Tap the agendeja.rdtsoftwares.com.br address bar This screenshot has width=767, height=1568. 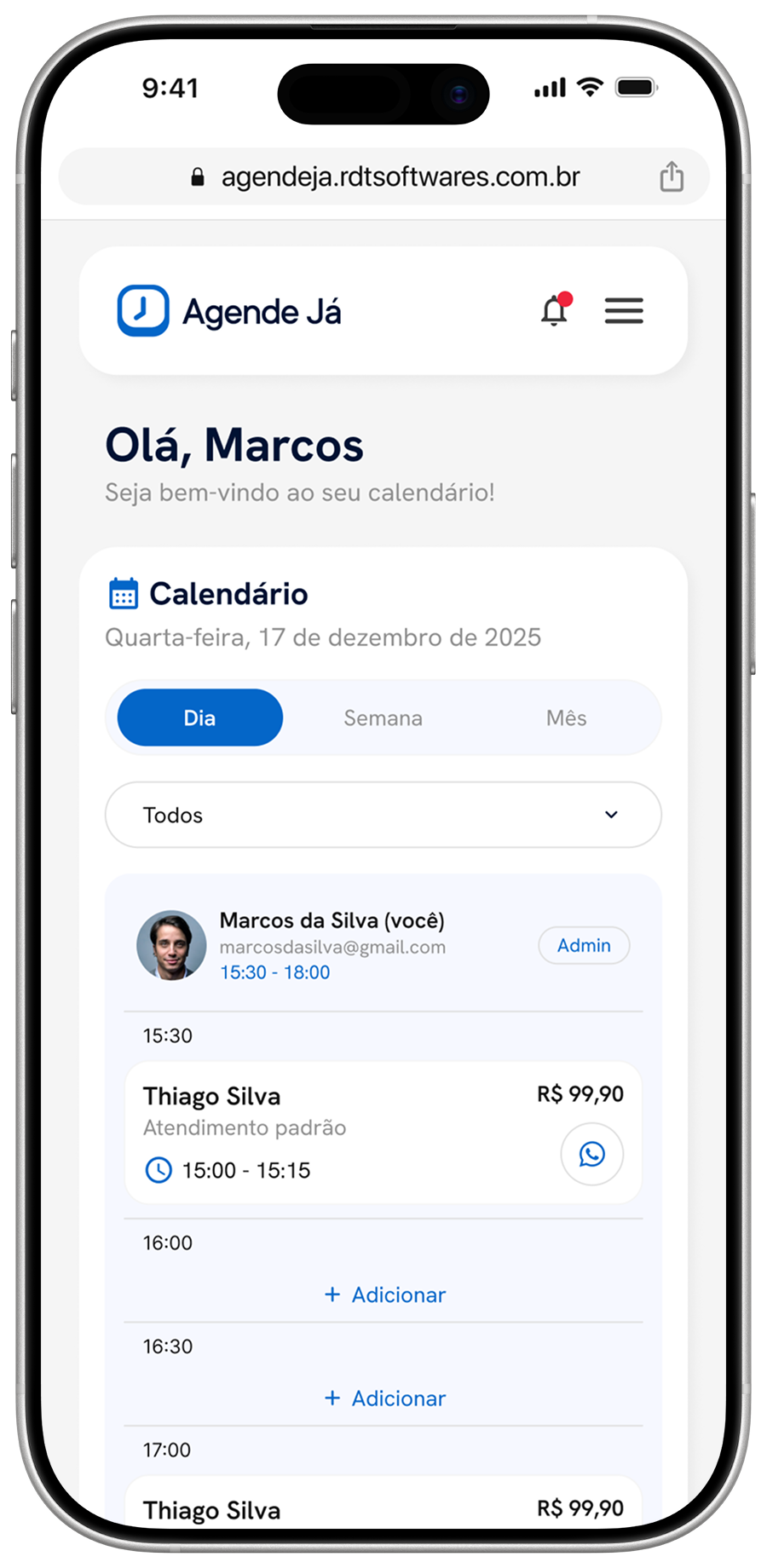click(x=383, y=176)
